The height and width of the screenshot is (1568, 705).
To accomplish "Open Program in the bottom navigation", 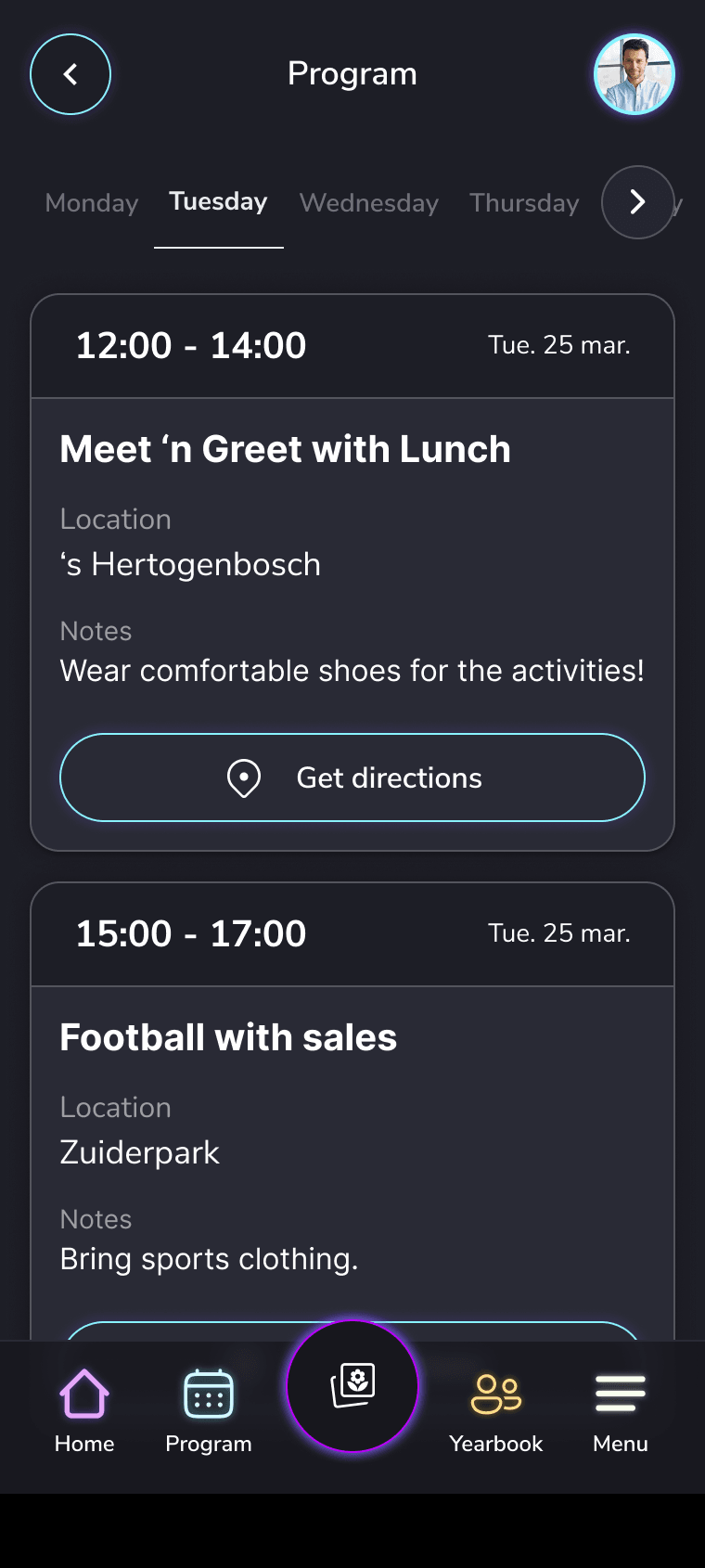I will coord(209,1410).
